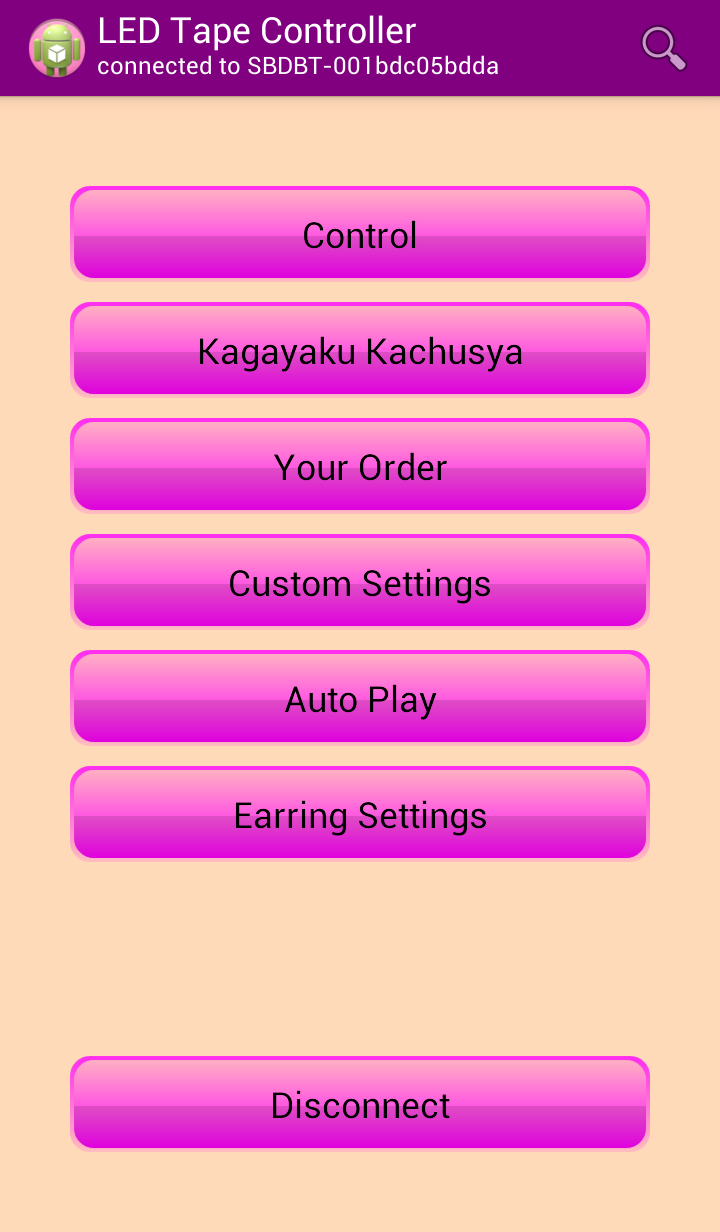Open Your Order

point(360,466)
